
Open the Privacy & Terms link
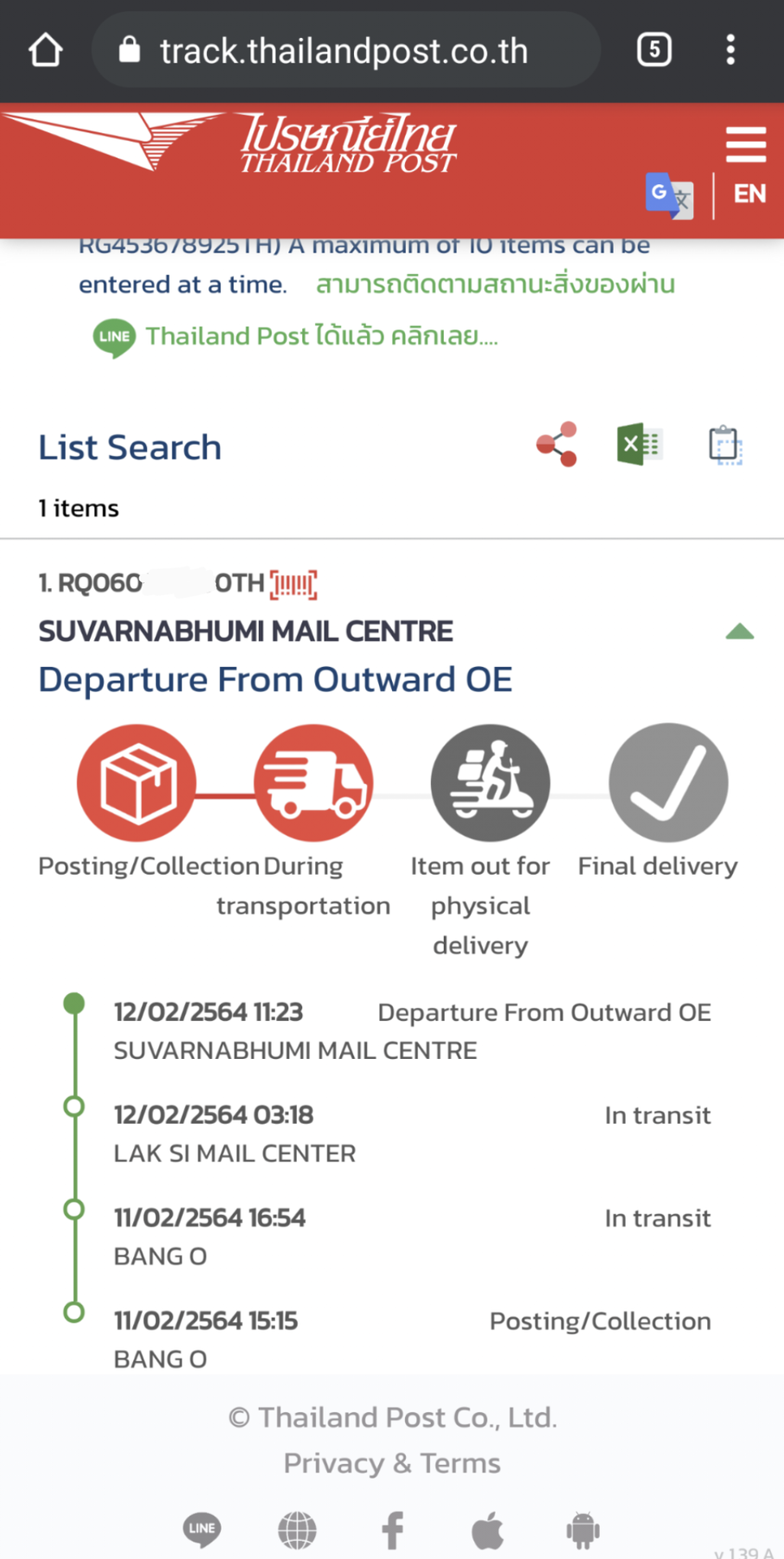click(x=392, y=1463)
